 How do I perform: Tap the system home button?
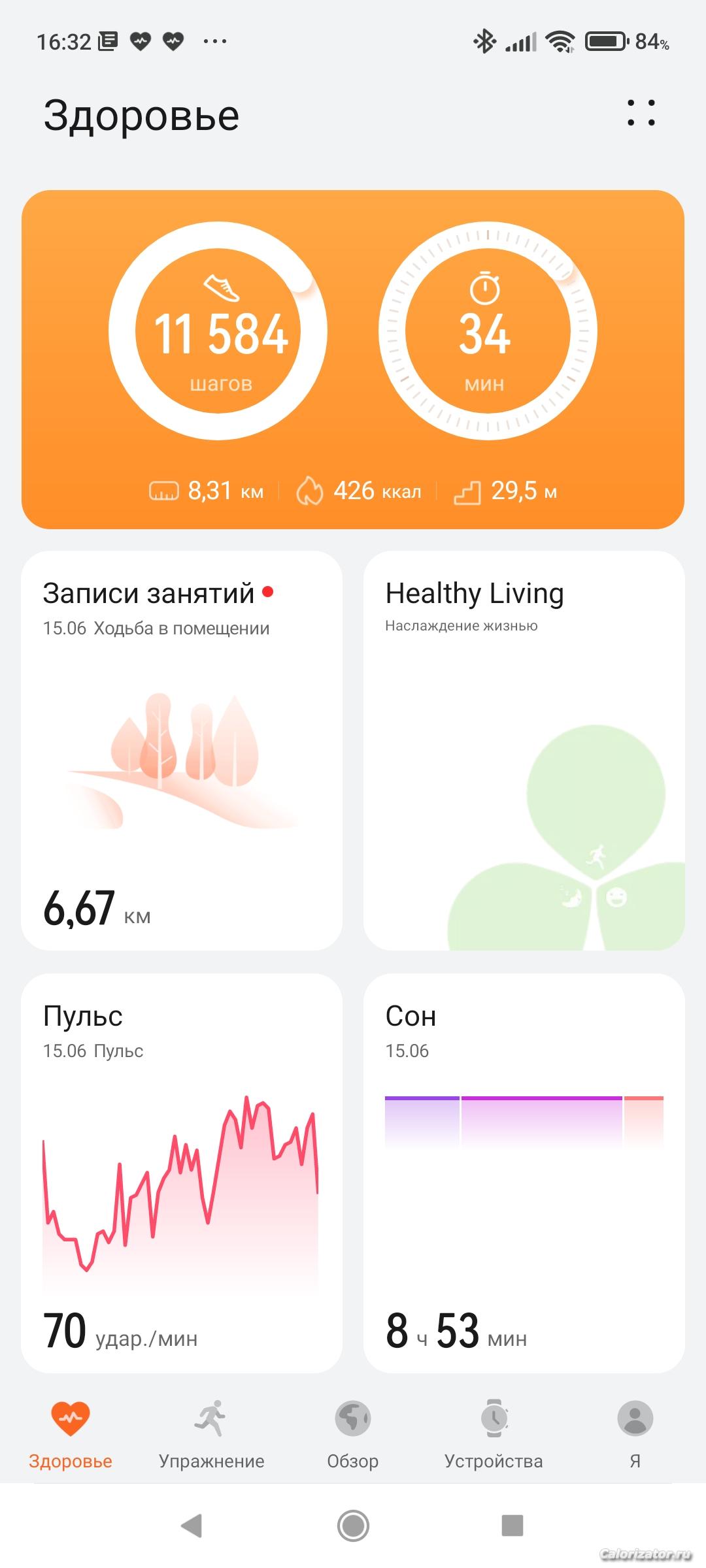pyautogui.click(x=353, y=1526)
